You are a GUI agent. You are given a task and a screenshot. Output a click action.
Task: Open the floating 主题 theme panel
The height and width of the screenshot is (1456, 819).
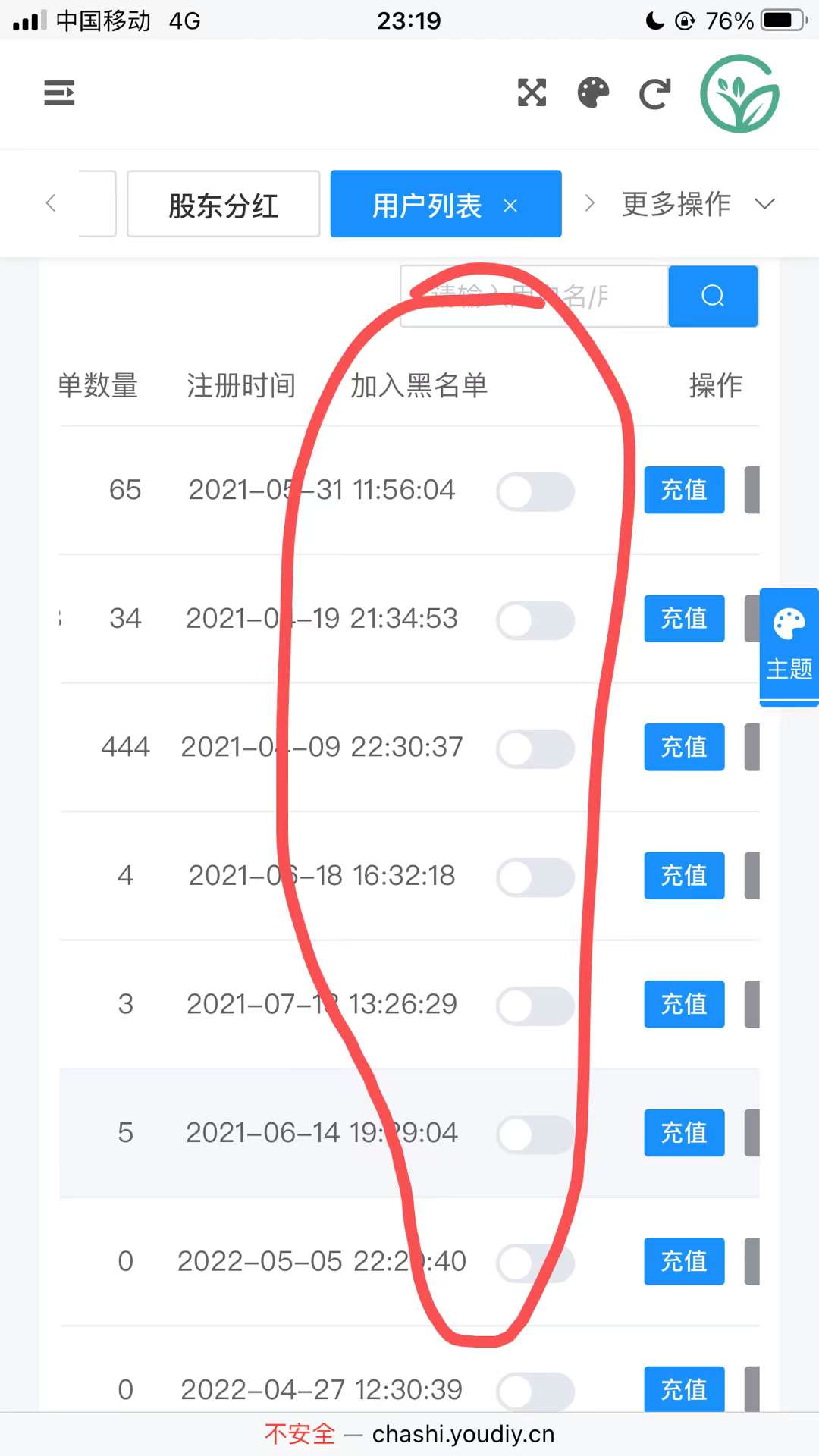click(x=789, y=645)
